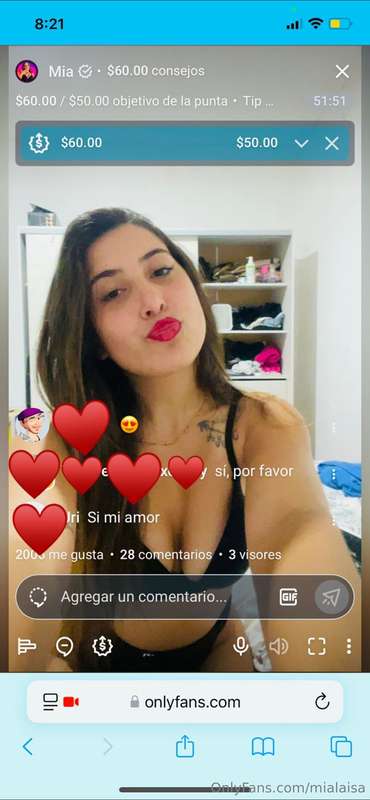Share the page from Safari toolbar
Viewport: 370px width, 800px height.
185,746
